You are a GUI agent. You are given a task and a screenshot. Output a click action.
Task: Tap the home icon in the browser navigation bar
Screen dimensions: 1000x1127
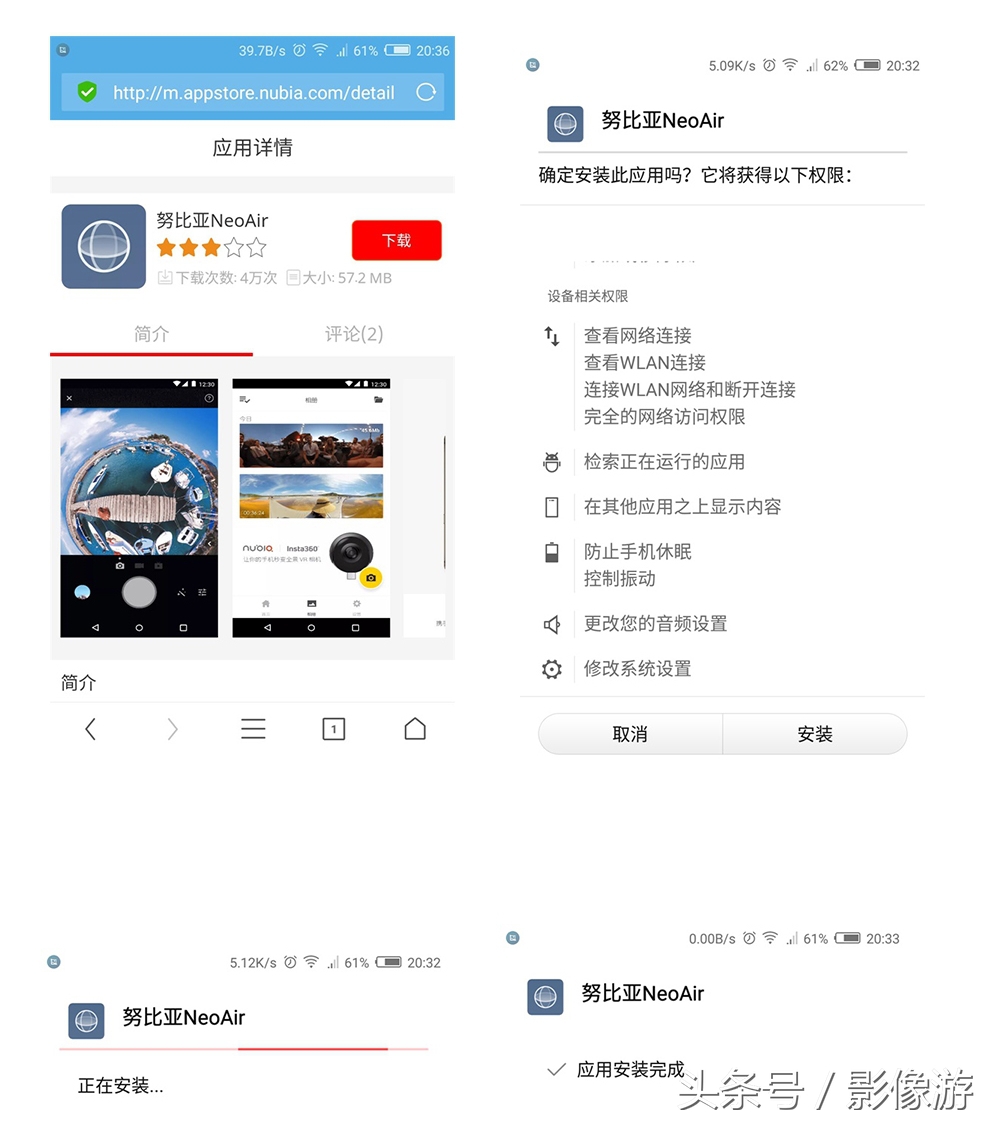pos(415,729)
